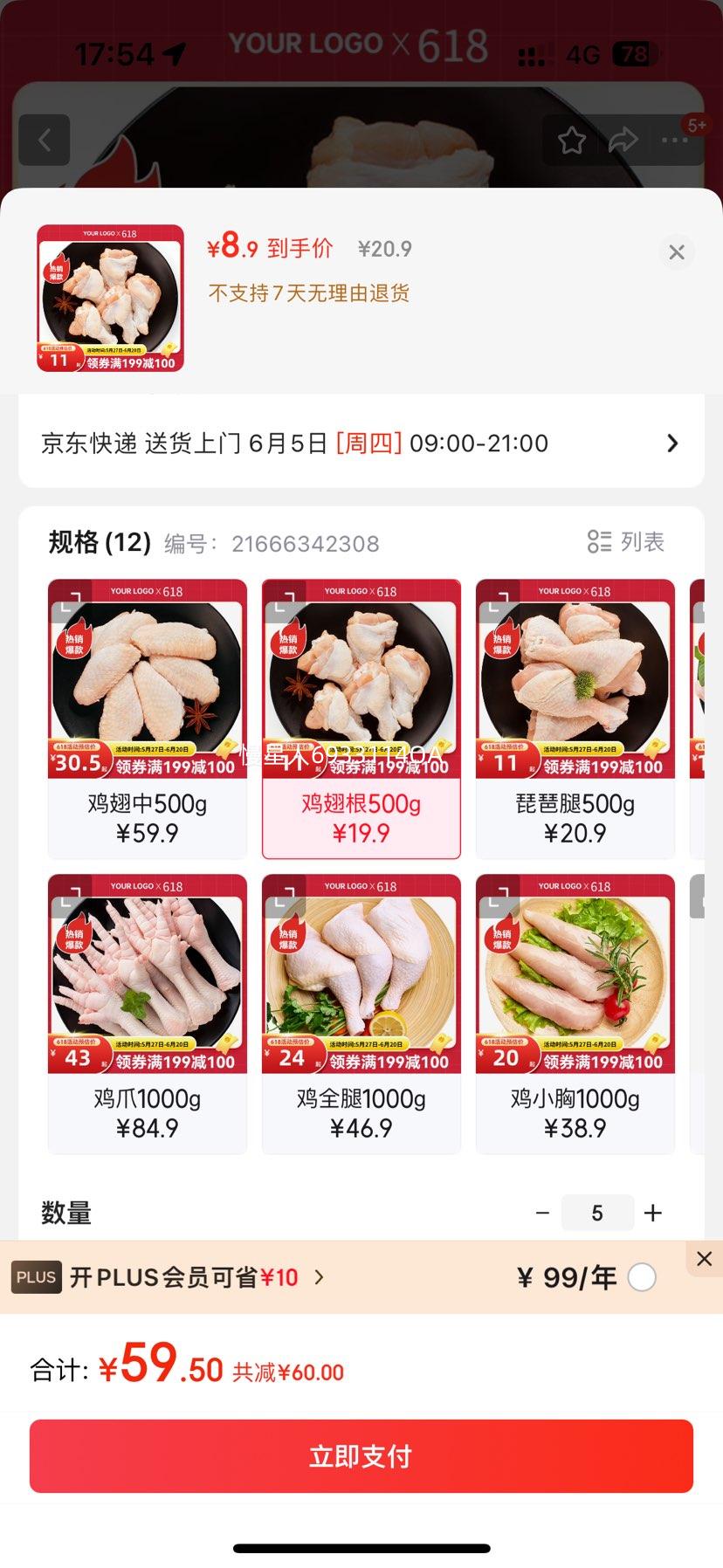Decrease the quantity by one

(542, 1213)
